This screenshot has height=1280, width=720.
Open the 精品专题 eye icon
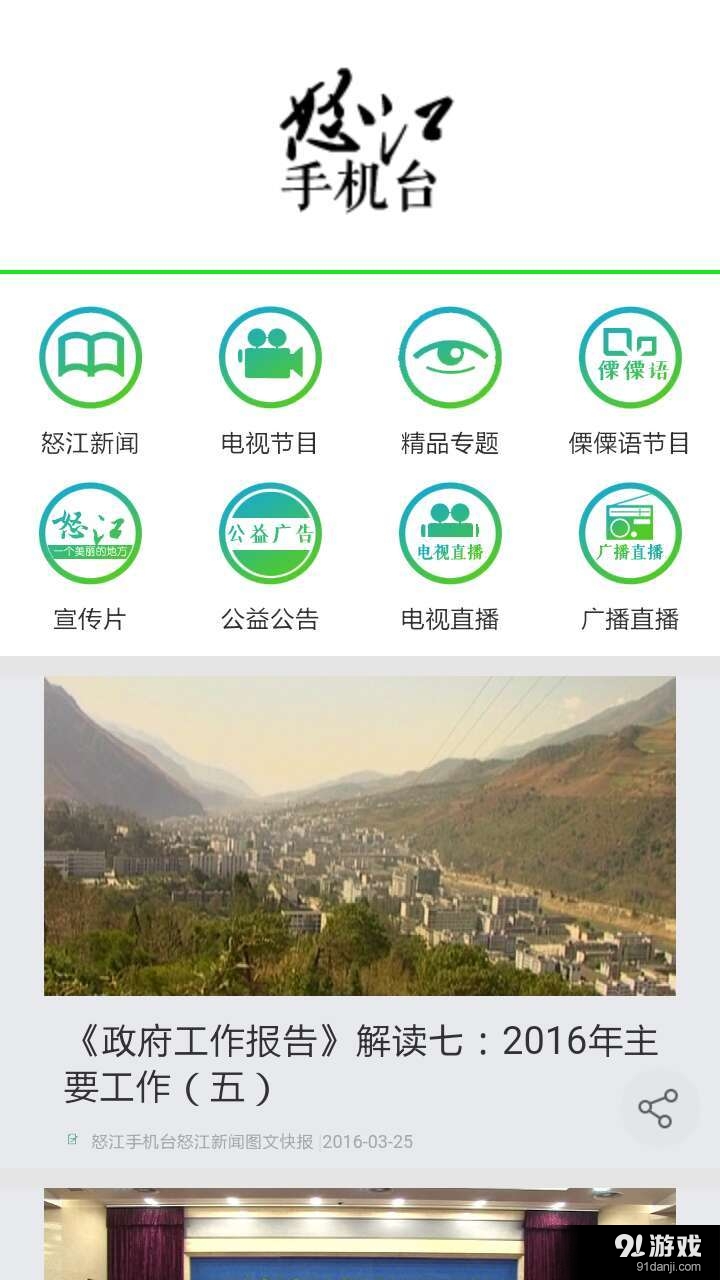coord(450,356)
